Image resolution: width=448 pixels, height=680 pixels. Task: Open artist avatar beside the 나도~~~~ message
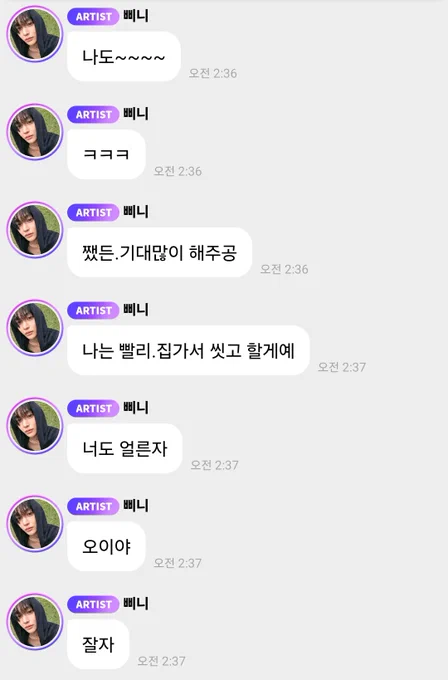35,34
